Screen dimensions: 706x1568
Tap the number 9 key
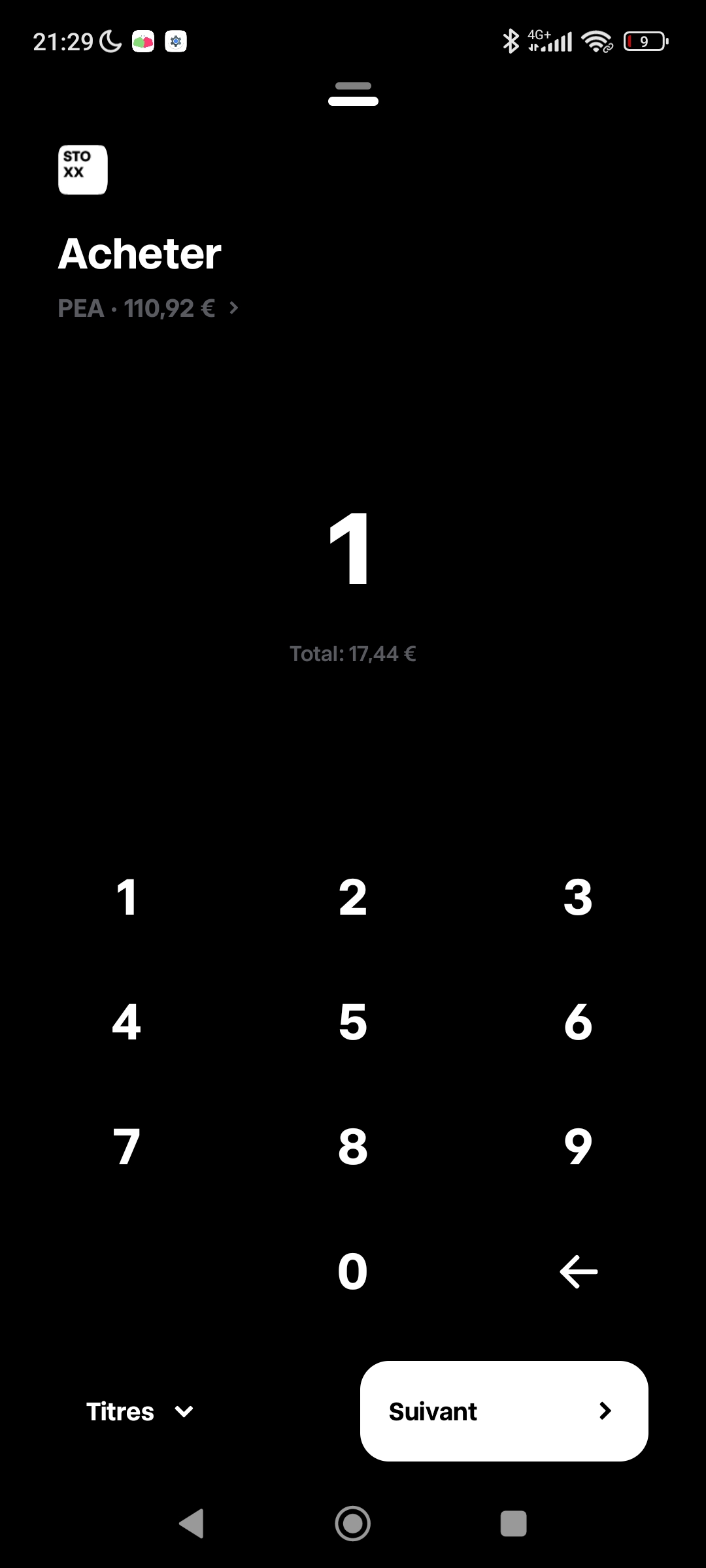coord(578,1147)
